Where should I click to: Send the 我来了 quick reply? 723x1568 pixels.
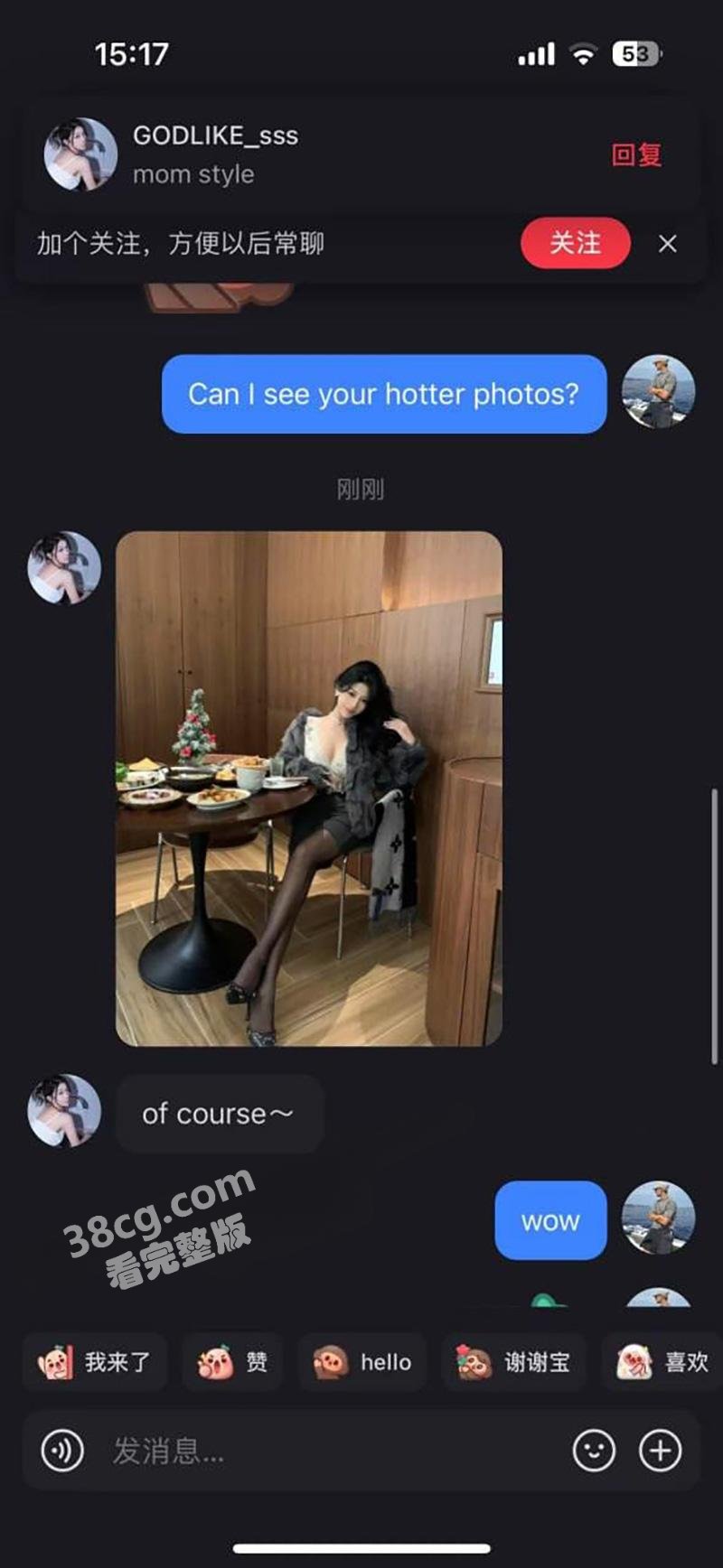tap(95, 1362)
